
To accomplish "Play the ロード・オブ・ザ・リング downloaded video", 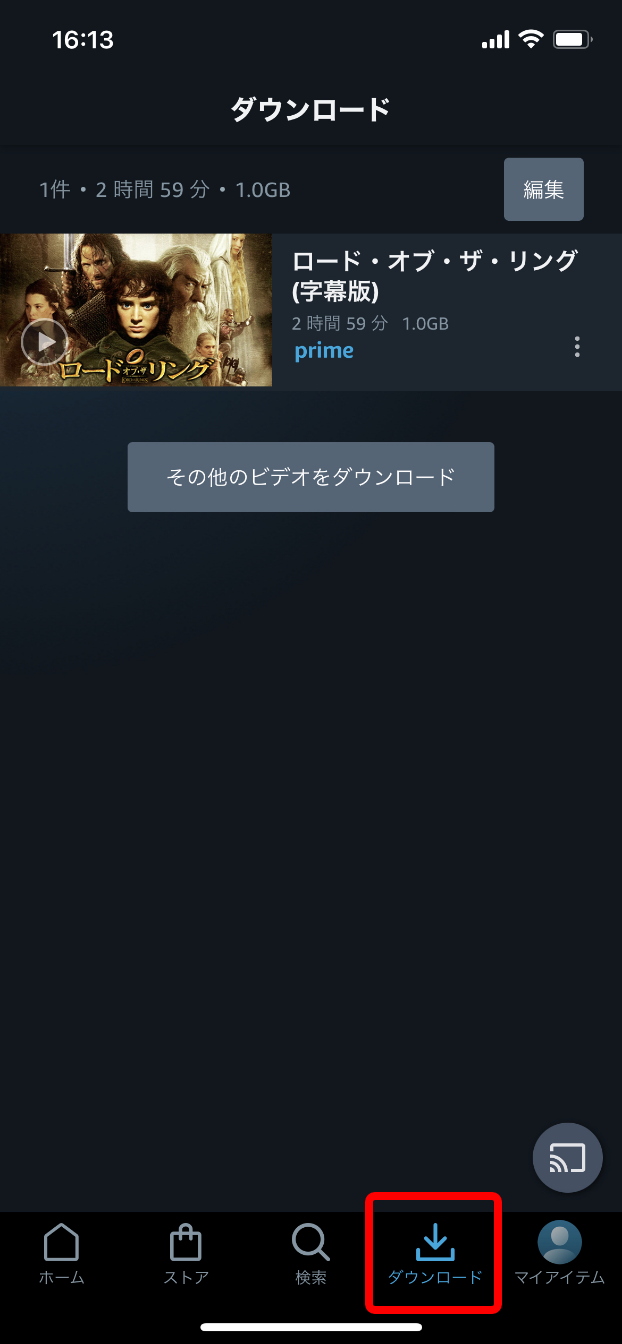I will click(45, 342).
